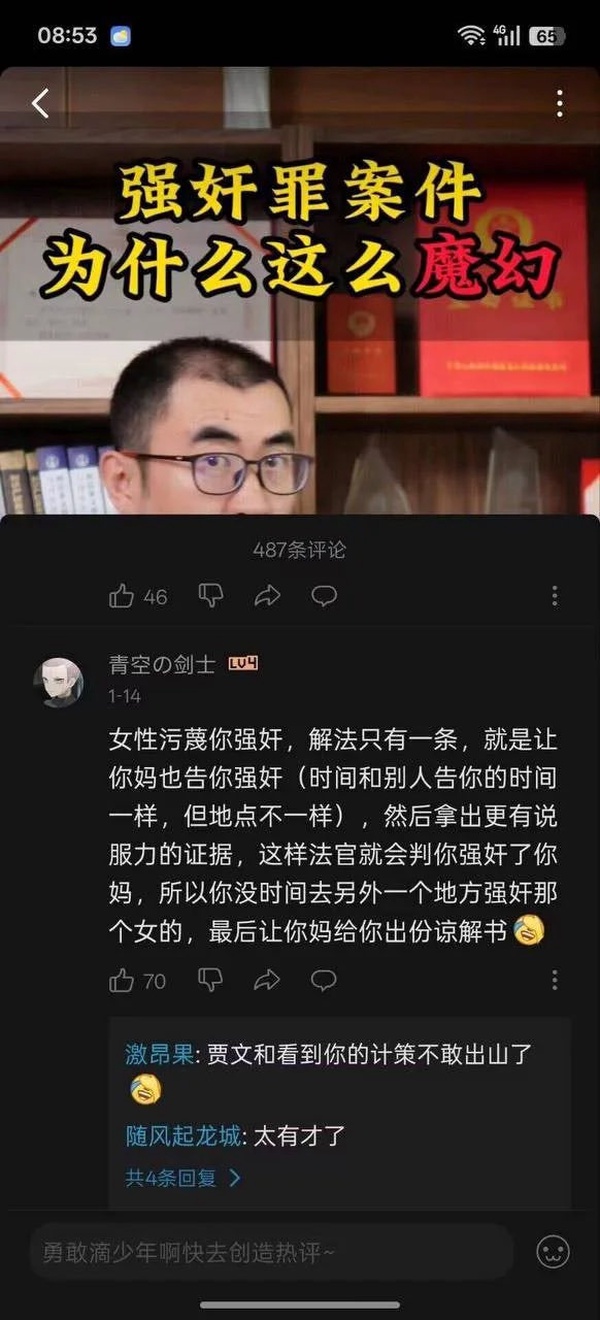The width and height of the screenshot is (600, 1320).
Task: Open 青空の剑士's profile avatar
Action: [58, 682]
